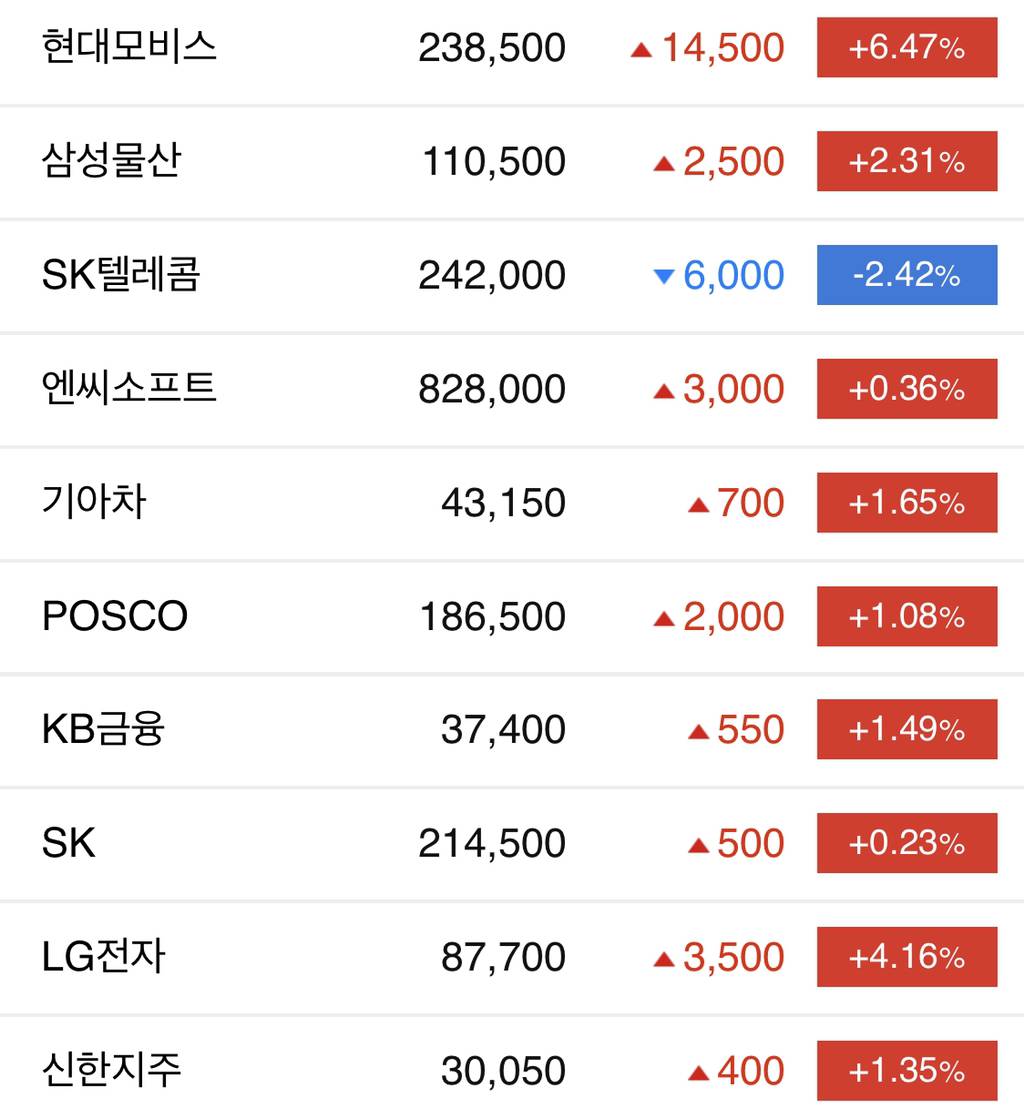The image size is (1024, 1118).
Task: Click the down arrow beside SK텔레콤
Action: coord(665,275)
